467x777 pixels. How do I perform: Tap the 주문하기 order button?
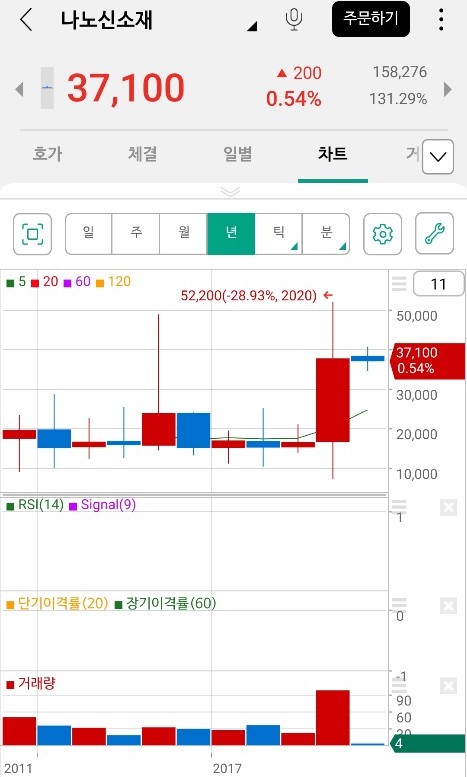[371, 19]
